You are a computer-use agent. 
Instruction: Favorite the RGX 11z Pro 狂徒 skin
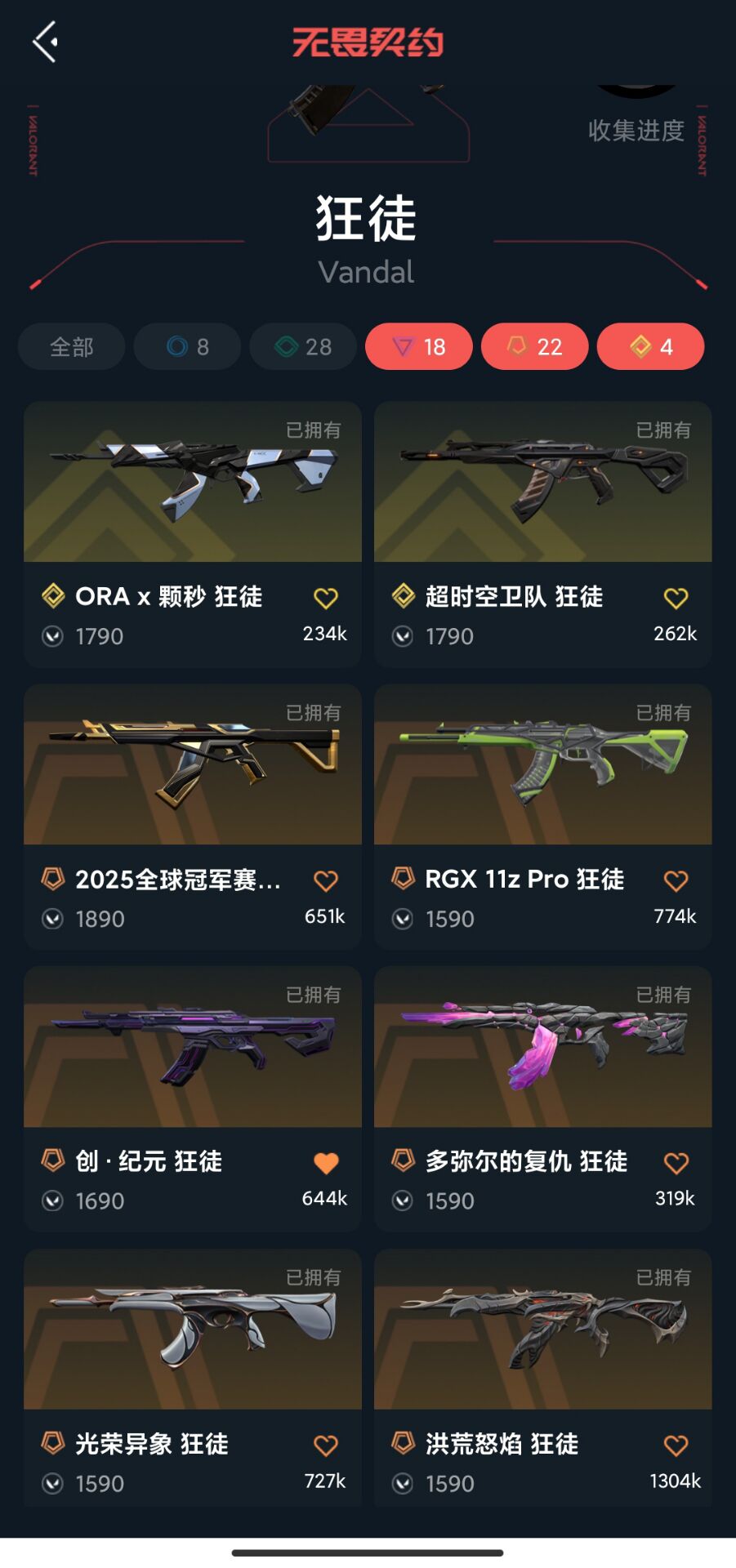pyautogui.click(x=676, y=881)
